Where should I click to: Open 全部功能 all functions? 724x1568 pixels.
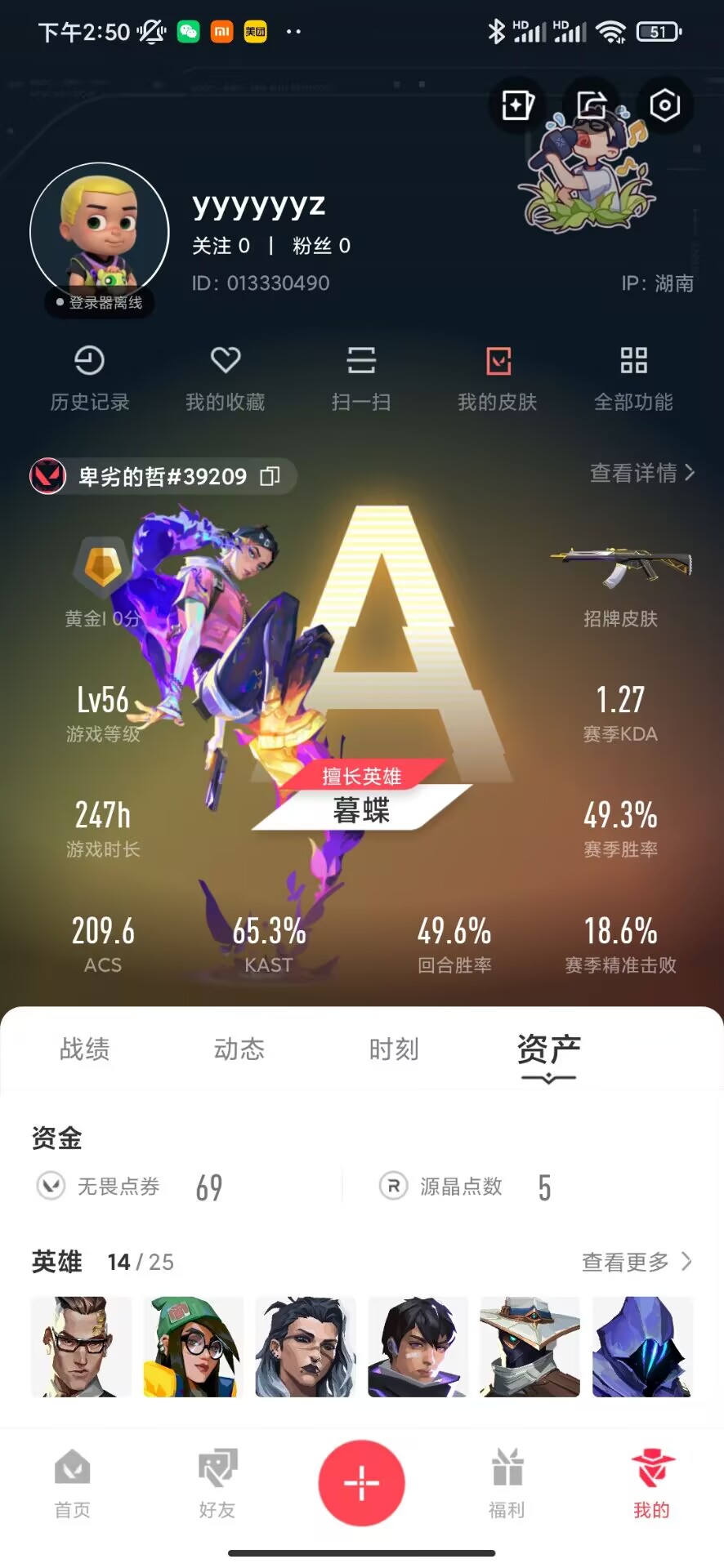[633, 380]
